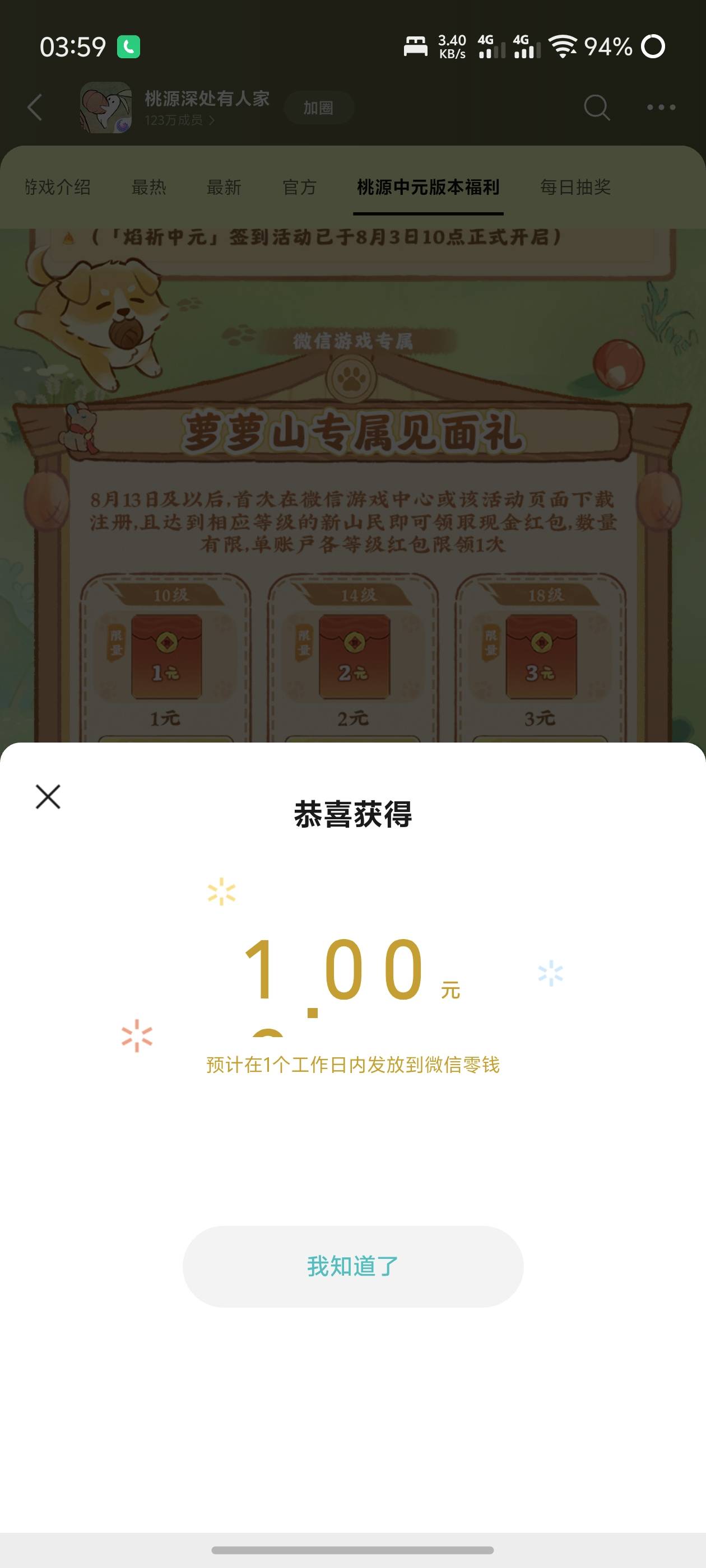This screenshot has height=1568, width=706.
Task: Switch to the 游戏介绍 tab
Action: (x=57, y=187)
